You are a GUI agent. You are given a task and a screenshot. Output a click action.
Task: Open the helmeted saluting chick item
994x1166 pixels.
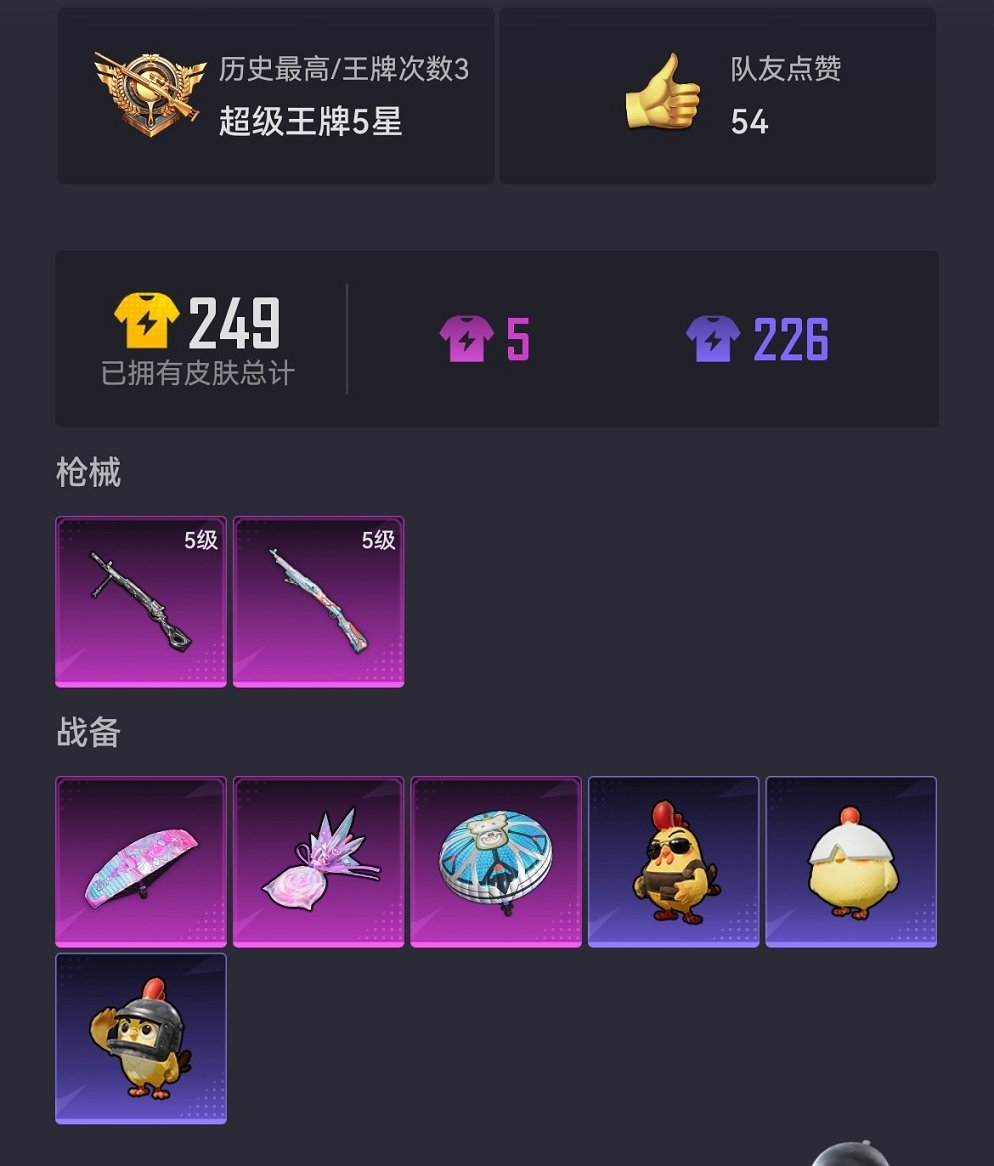click(x=141, y=1038)
